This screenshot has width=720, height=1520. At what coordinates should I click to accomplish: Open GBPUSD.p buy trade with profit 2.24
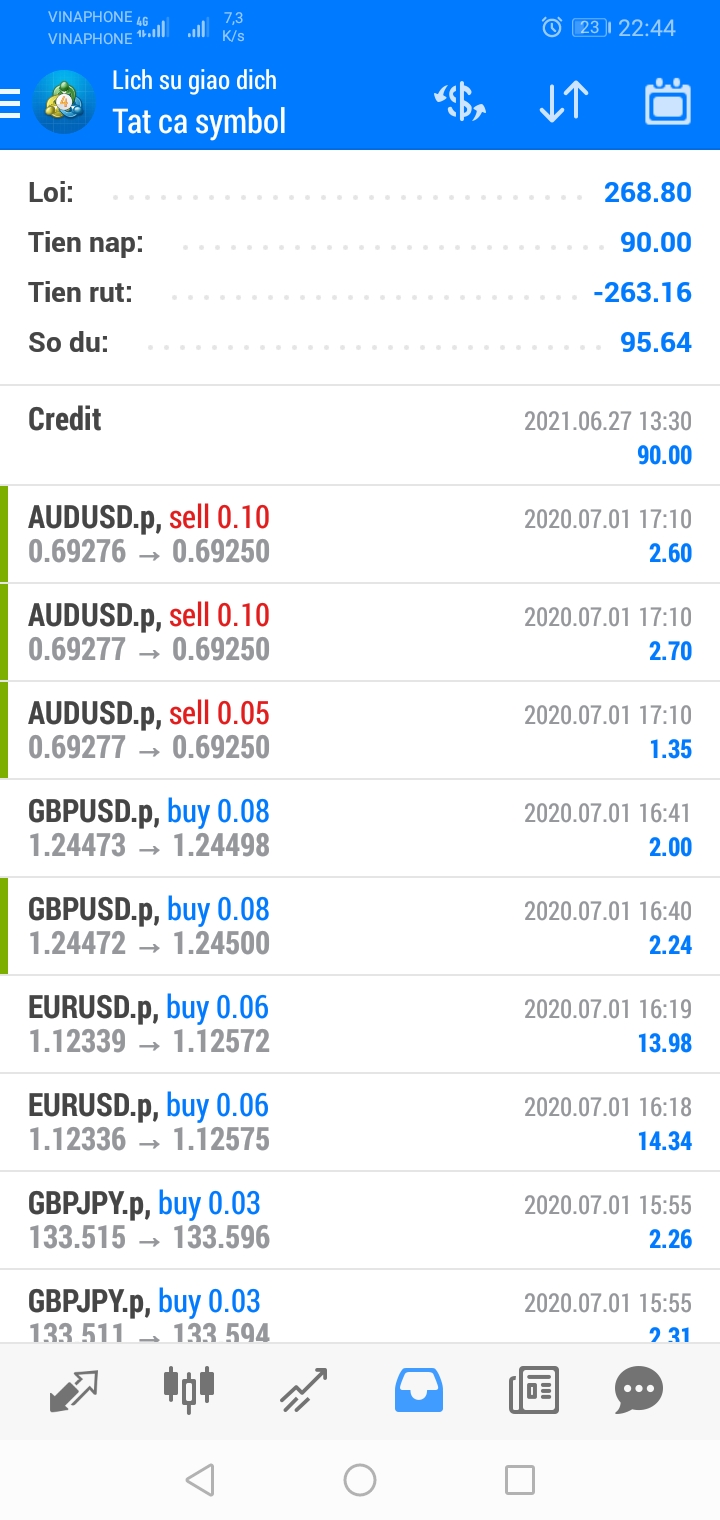click(360, 926)
